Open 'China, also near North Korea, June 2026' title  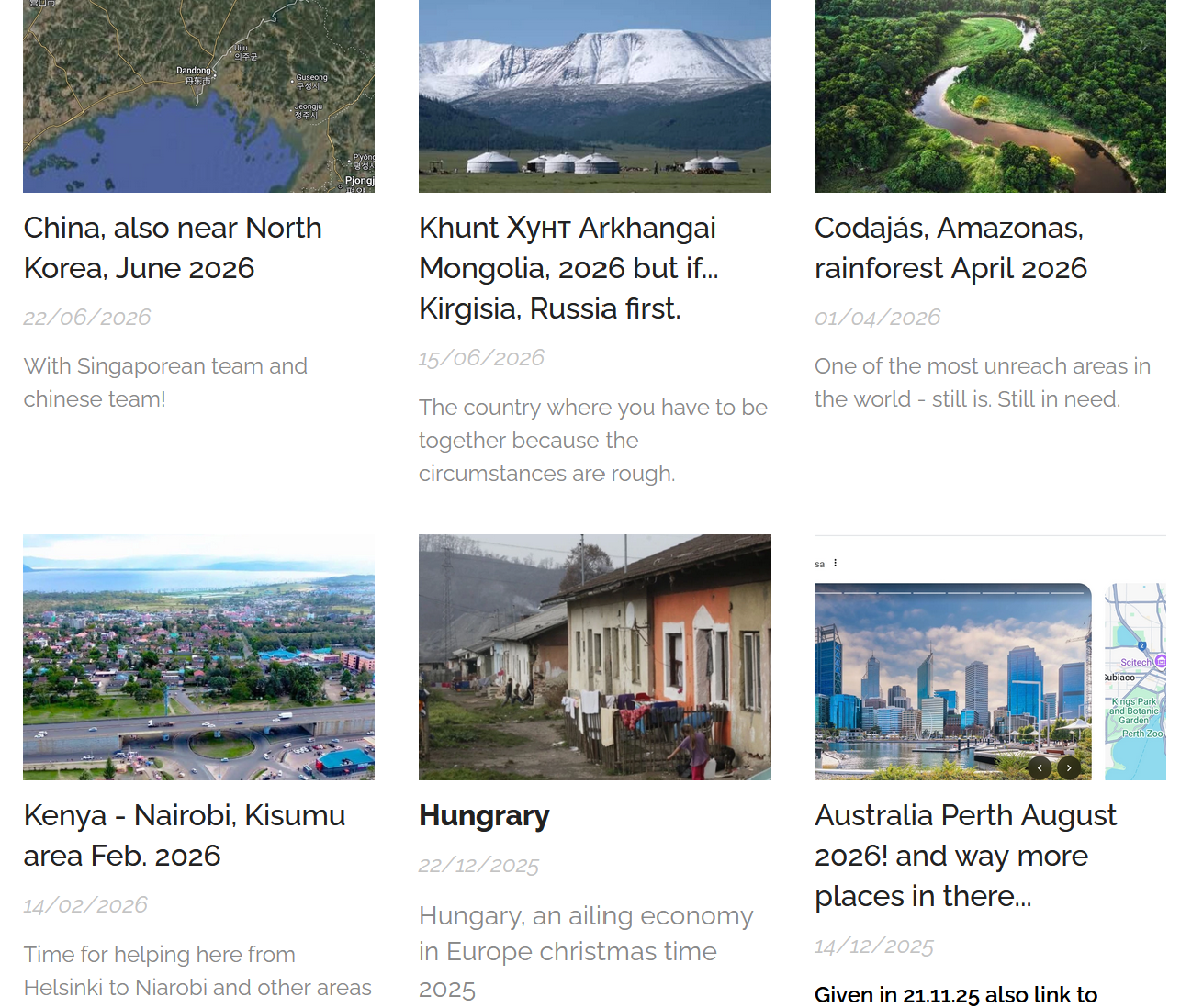click(x=173, y=248)
